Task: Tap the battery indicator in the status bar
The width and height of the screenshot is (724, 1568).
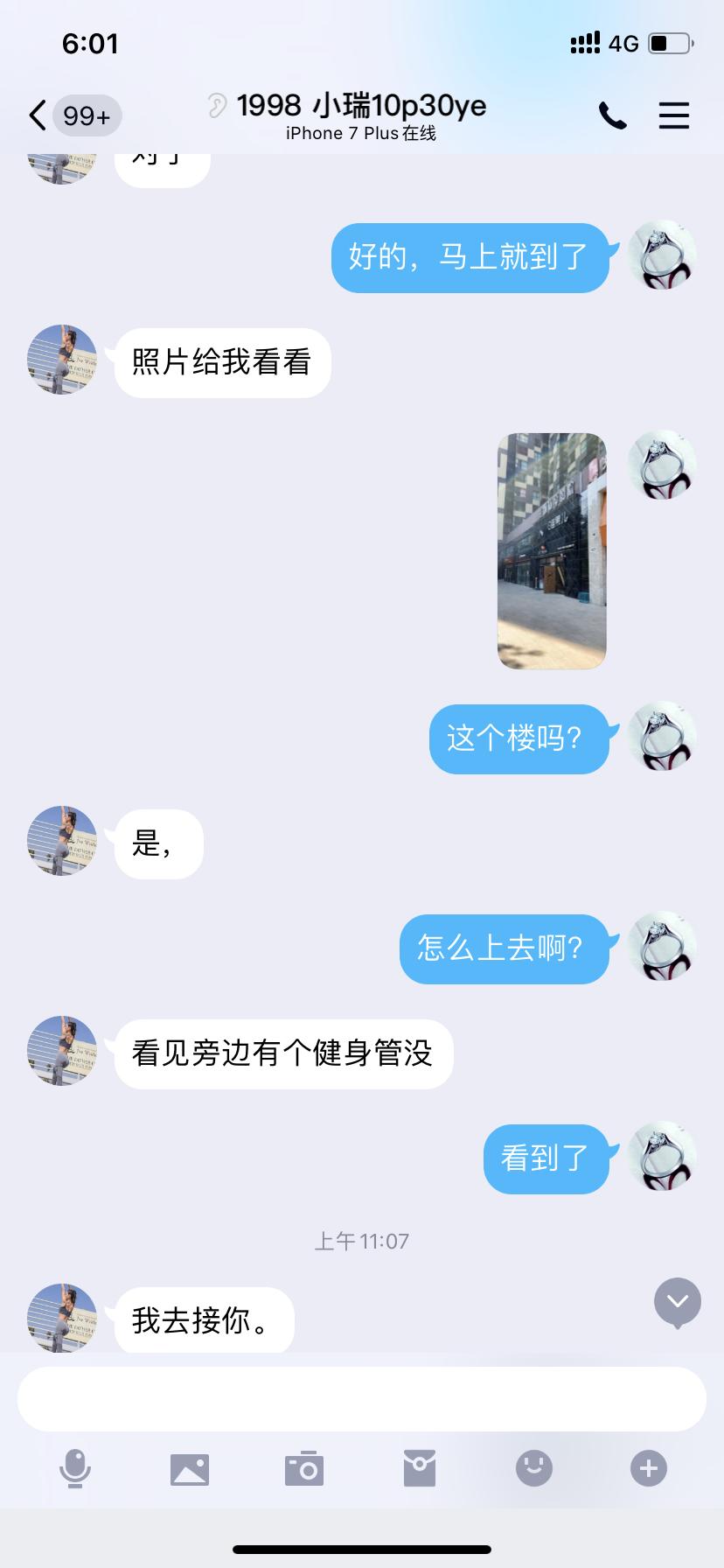Action: click(x=668, y=42)
